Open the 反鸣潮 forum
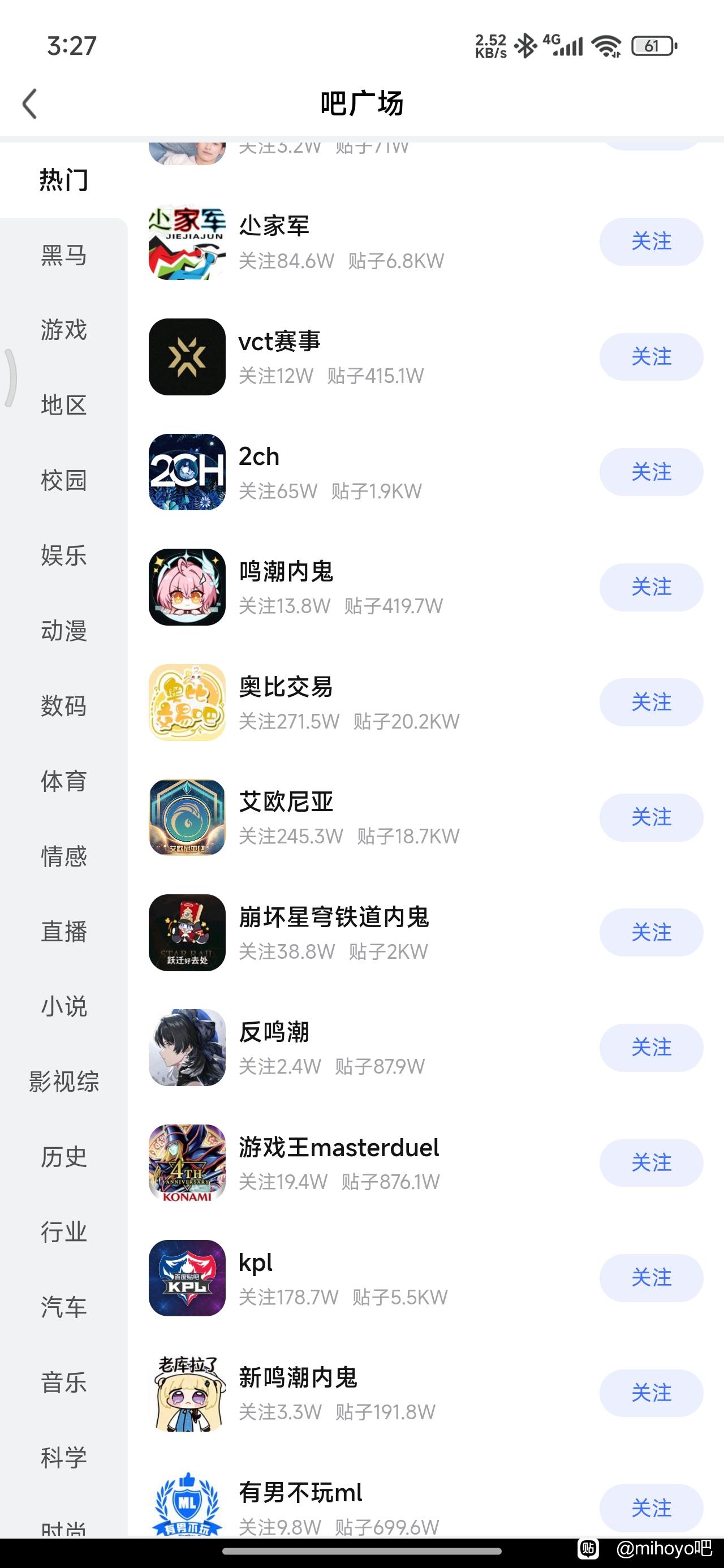Viewport: 724px width, 1568px height. point(274,1032)
